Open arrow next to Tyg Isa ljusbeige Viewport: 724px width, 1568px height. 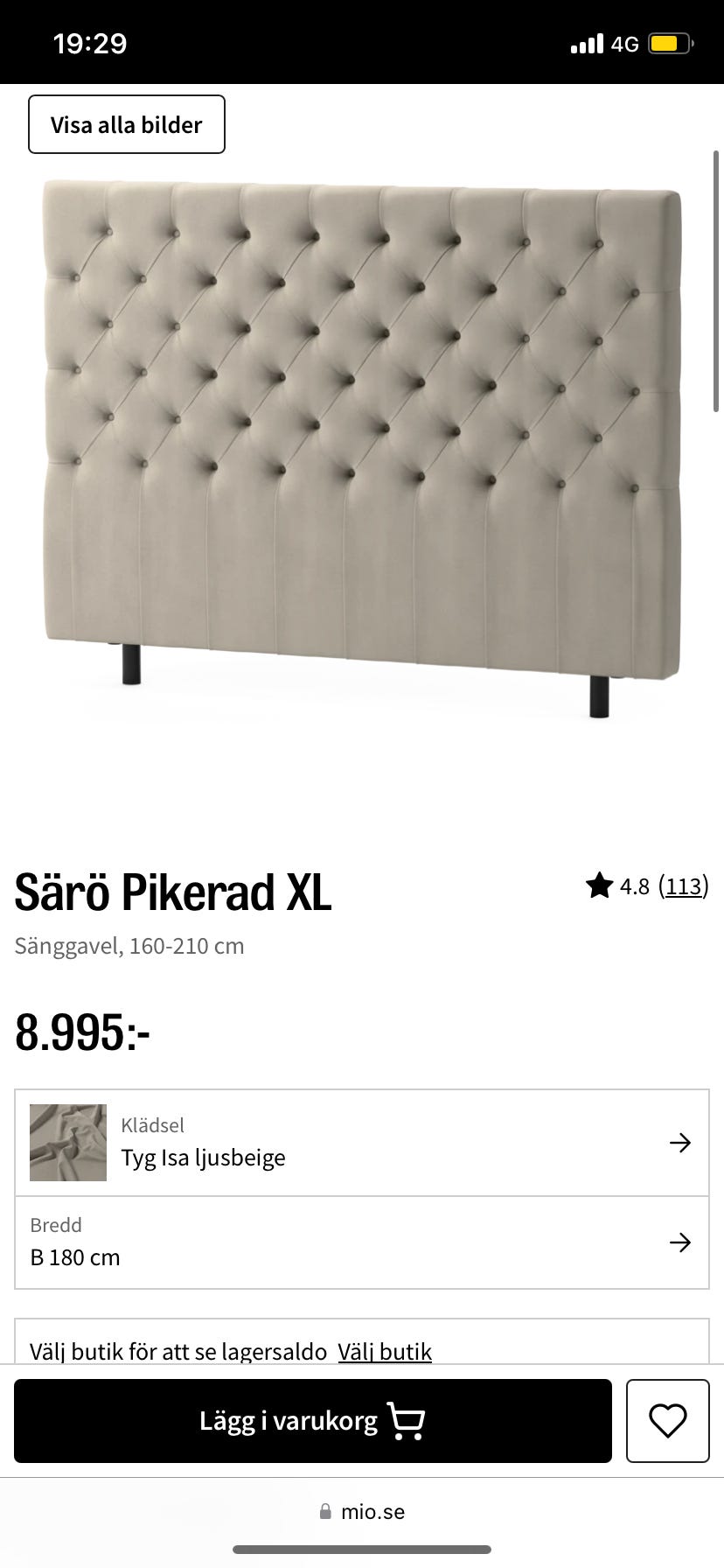coord(679,1142)
